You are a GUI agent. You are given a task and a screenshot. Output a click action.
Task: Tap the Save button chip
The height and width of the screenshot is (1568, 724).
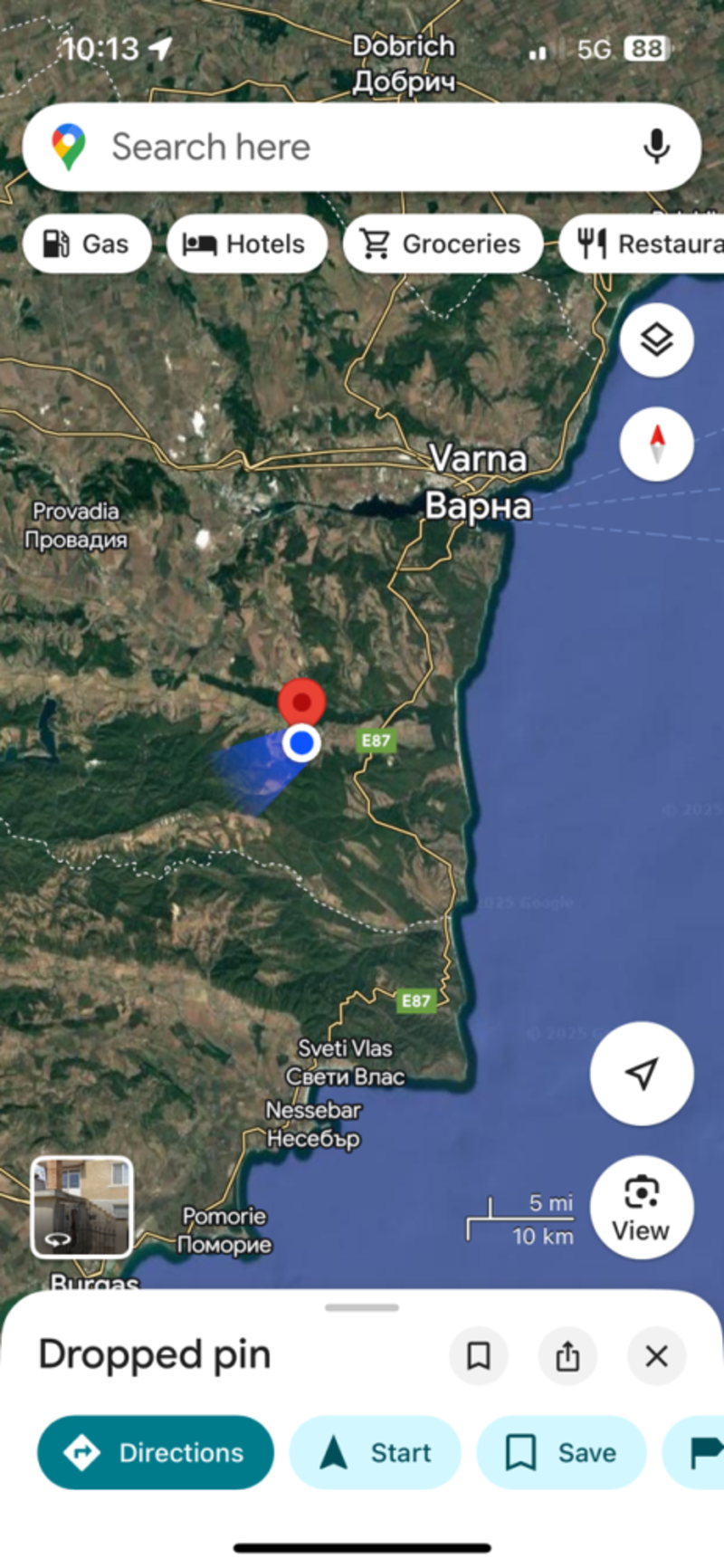click(561, 1452)
